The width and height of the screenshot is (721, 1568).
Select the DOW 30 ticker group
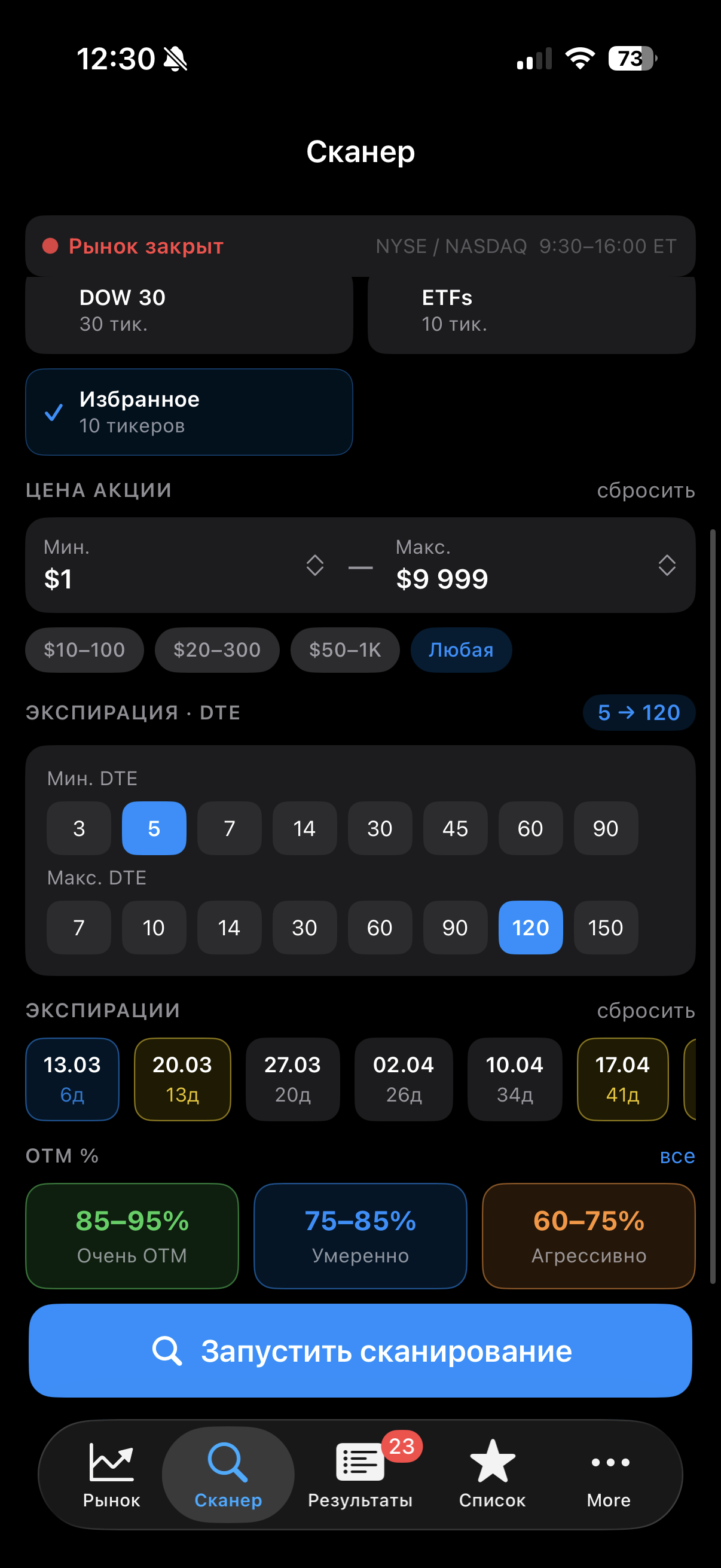coord(188,310)
